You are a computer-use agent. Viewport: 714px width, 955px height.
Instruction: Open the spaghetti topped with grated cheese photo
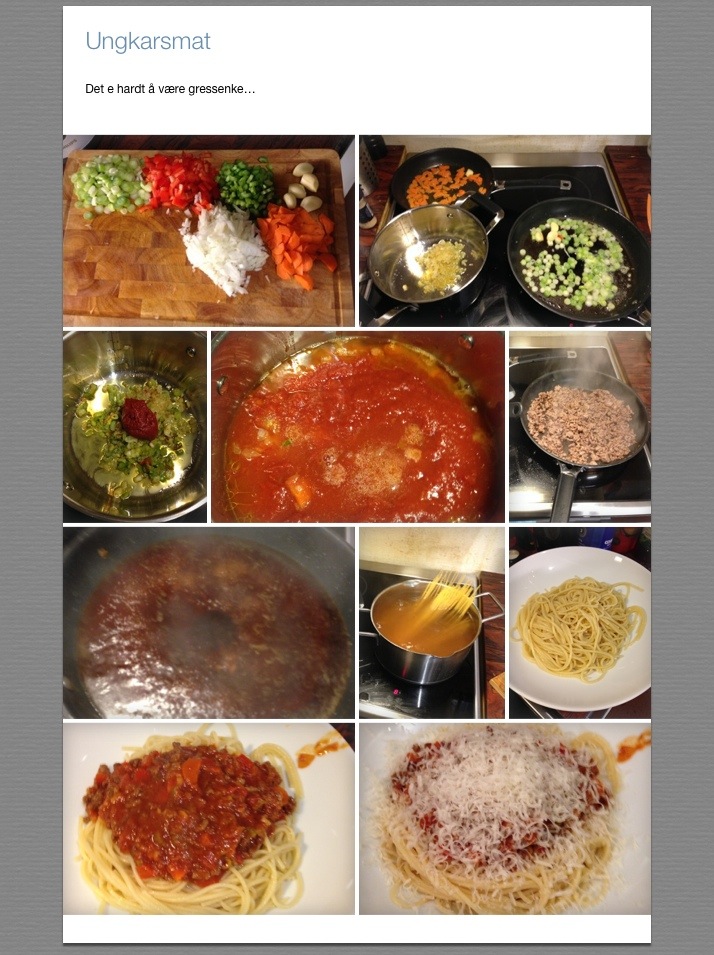(504, 819)
